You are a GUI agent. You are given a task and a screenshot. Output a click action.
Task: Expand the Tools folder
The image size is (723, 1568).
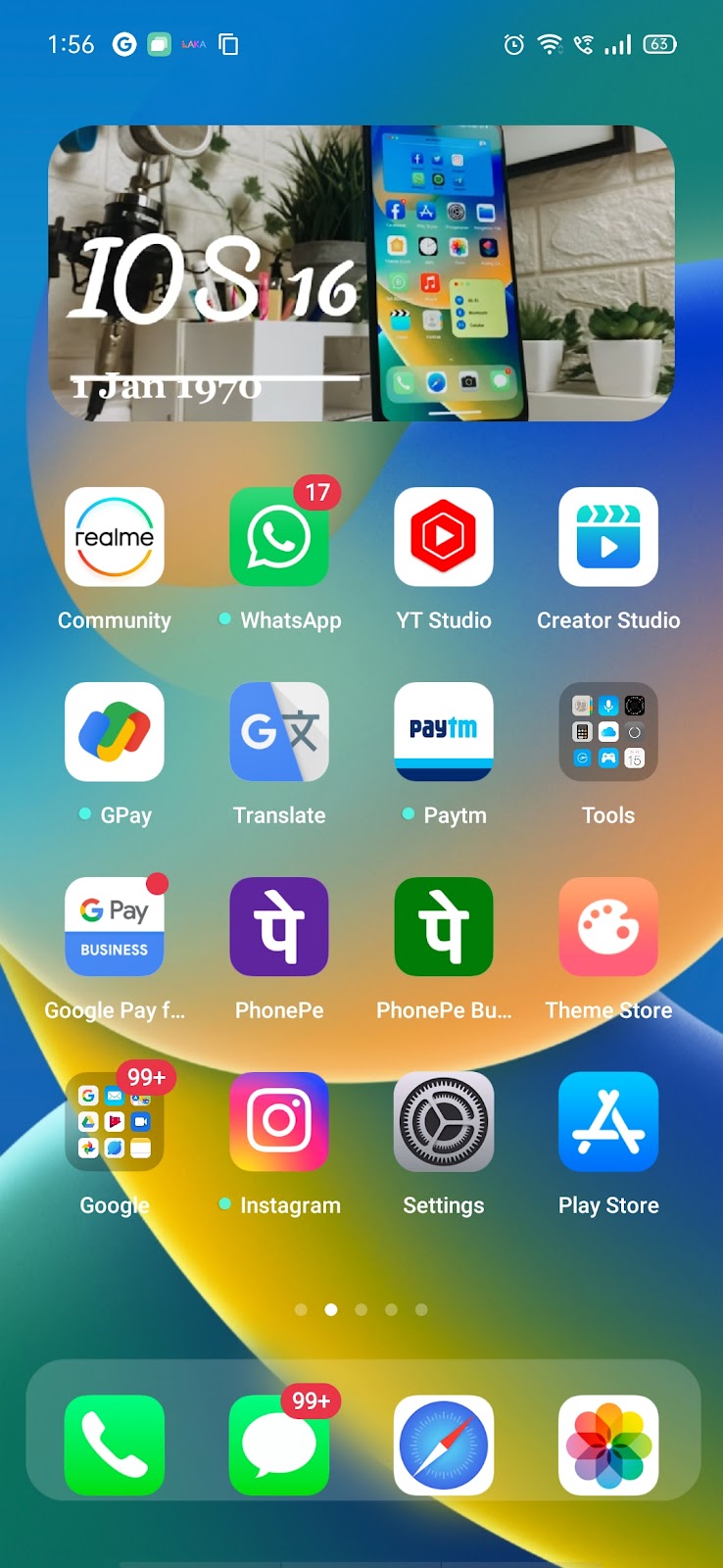608,732
